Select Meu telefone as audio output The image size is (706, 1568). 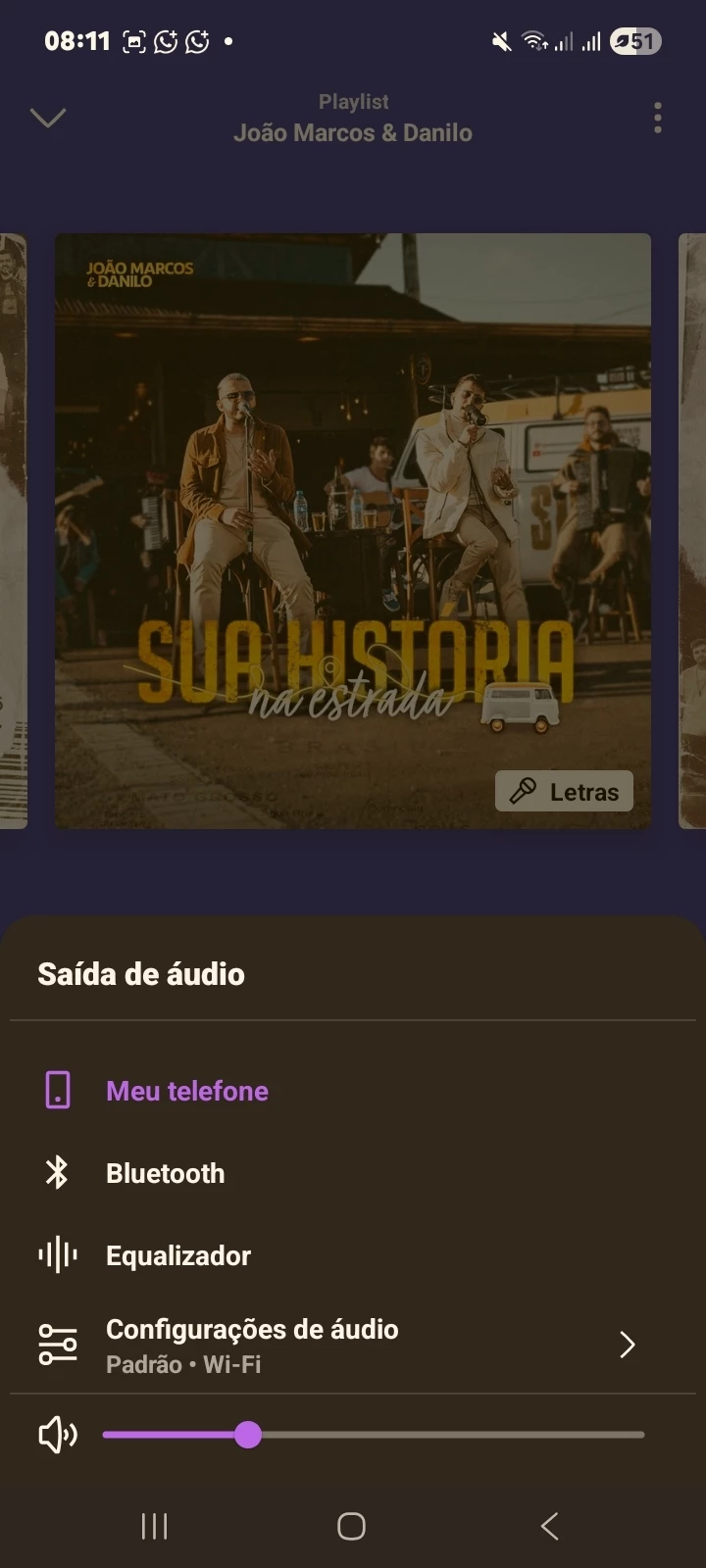click(x=186, y=1091)
